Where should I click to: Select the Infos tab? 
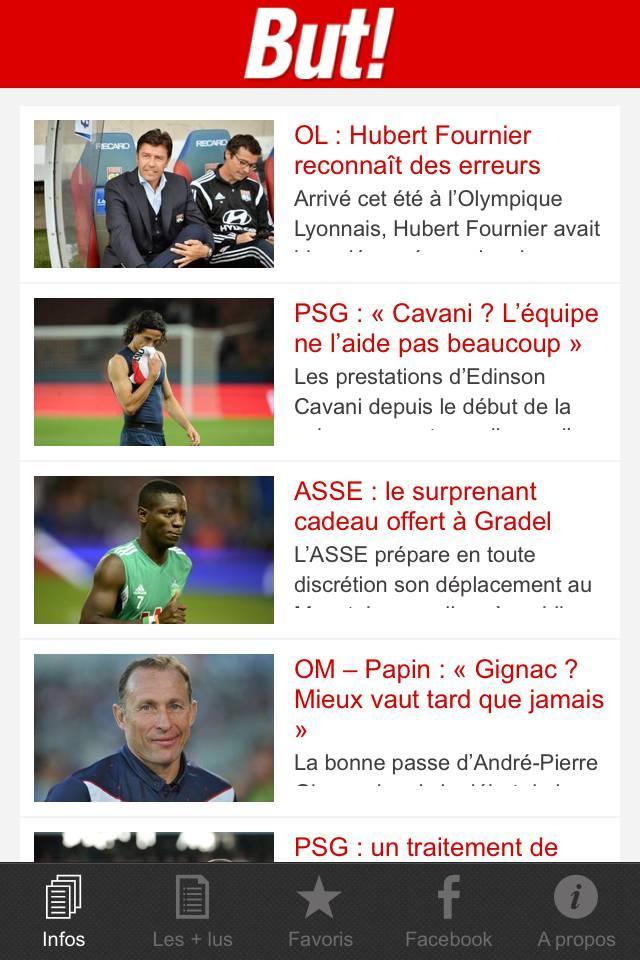point(64,911)
